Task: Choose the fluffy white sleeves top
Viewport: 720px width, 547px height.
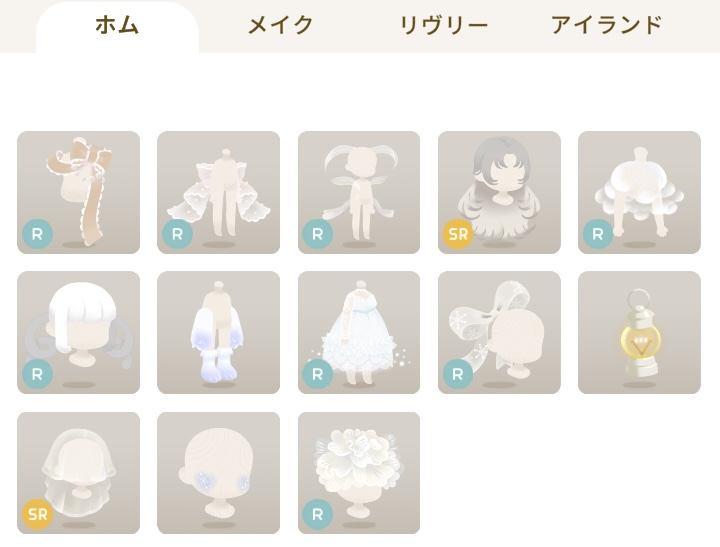Action: pyautogui.click(x=639, y=192)
